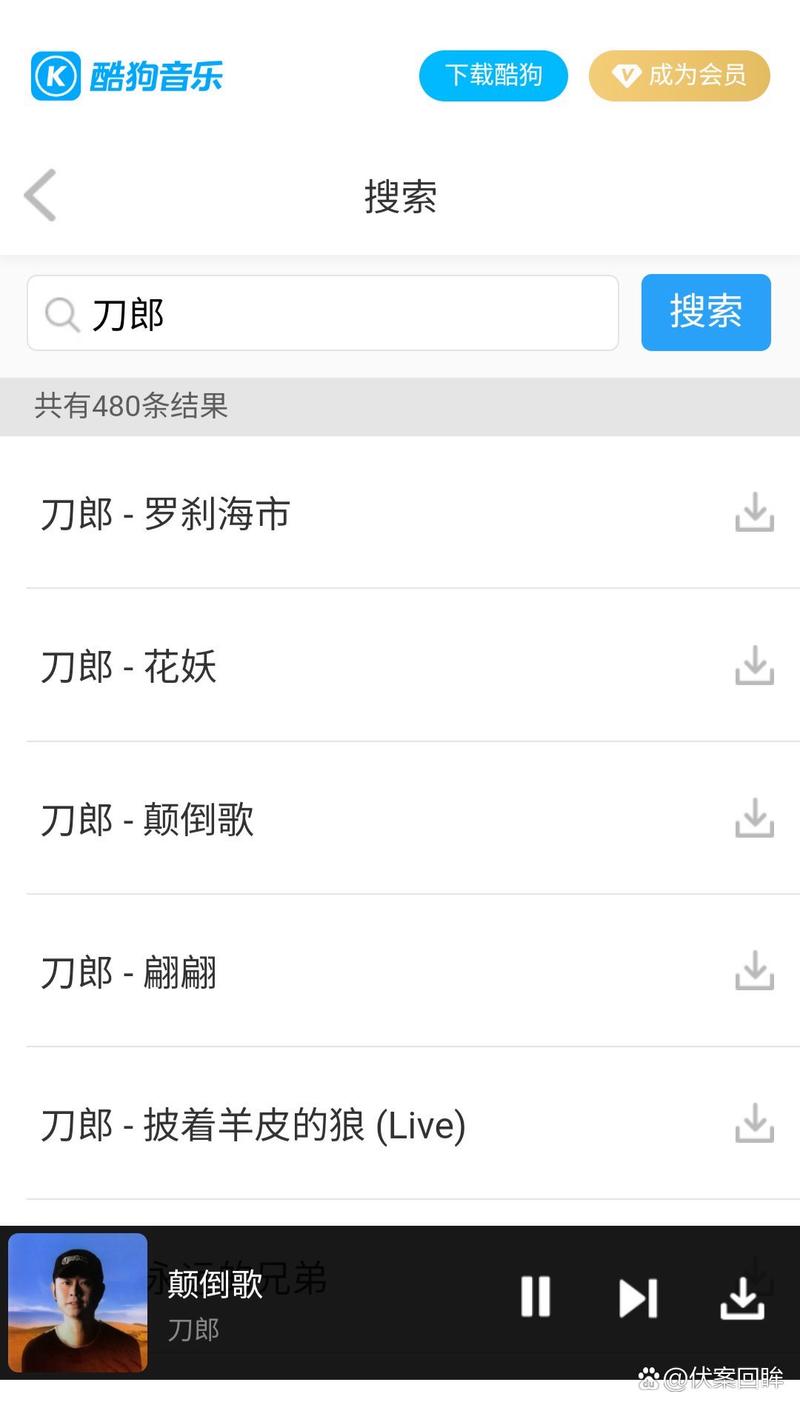Click the search input containing 刀郎
Image resolution: width=800 pixels, height=1408 pixels.
320,313
